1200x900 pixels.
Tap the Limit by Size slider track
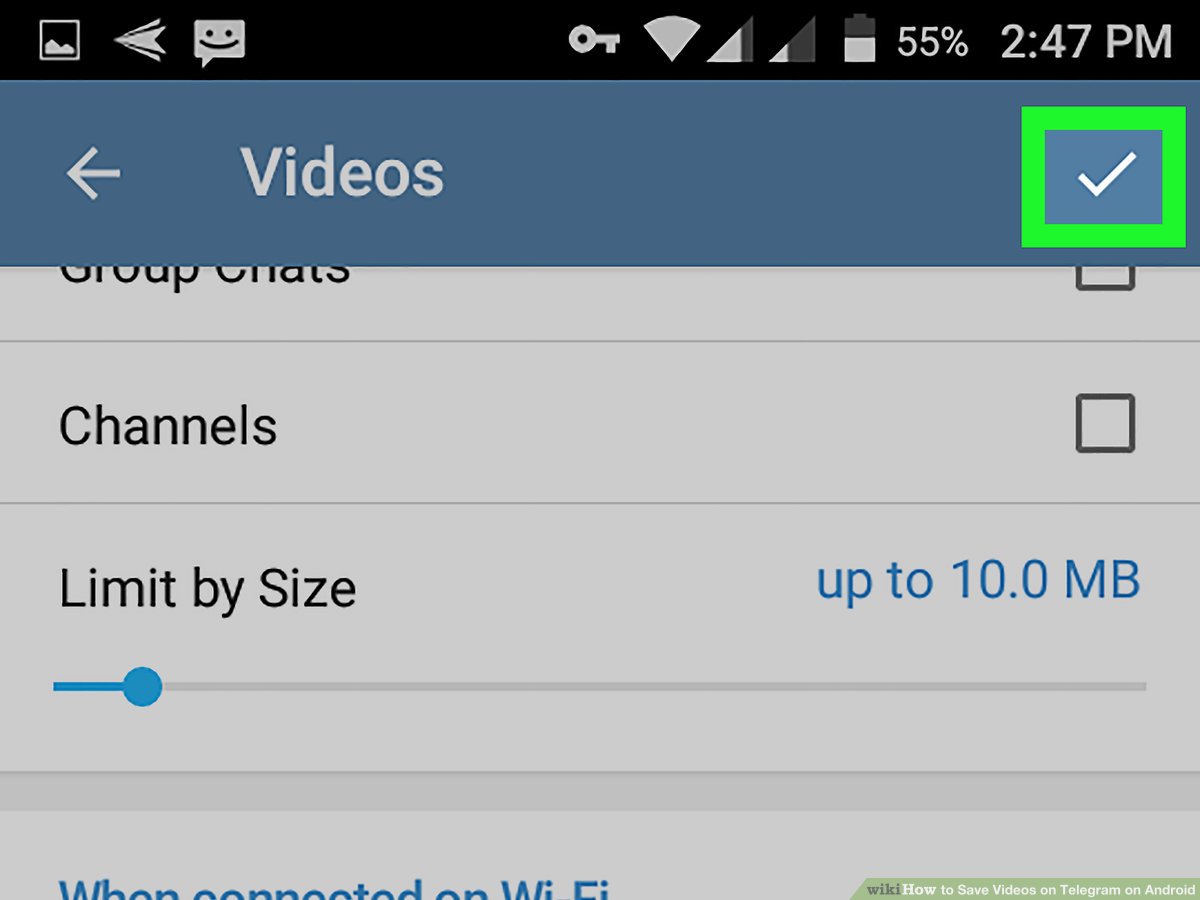click(640, 687)
